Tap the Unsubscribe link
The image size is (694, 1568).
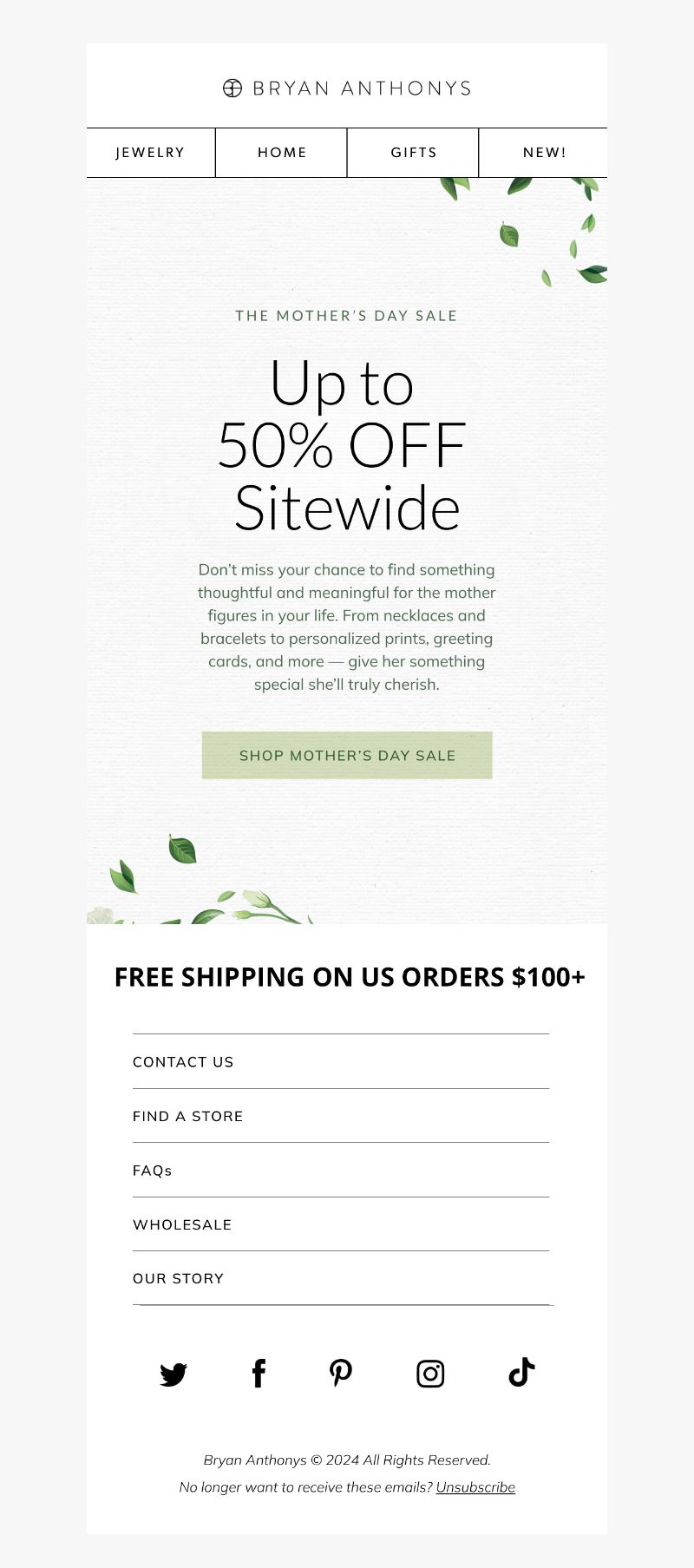475,1487
